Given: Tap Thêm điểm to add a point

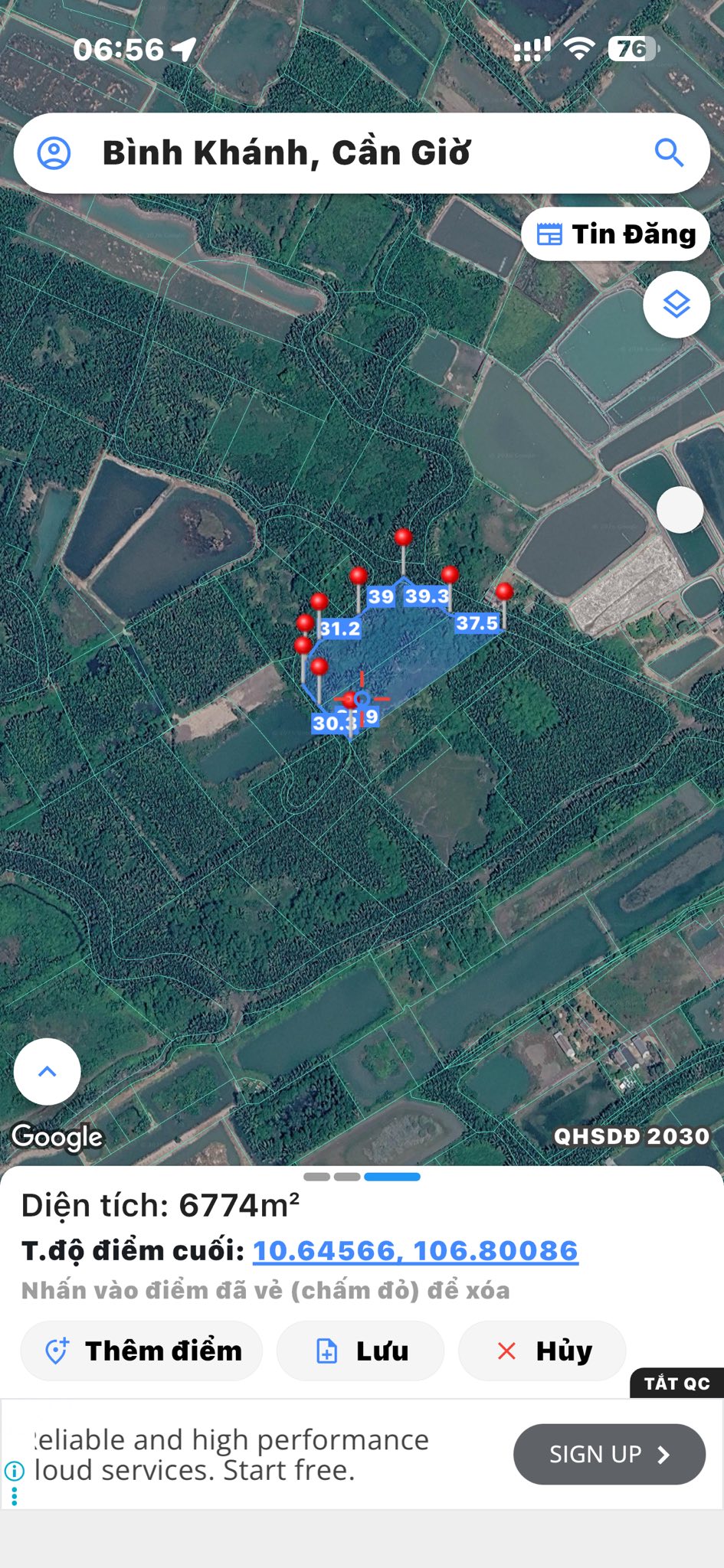Looking at the screenshot, I should (x=143, y=1351).
